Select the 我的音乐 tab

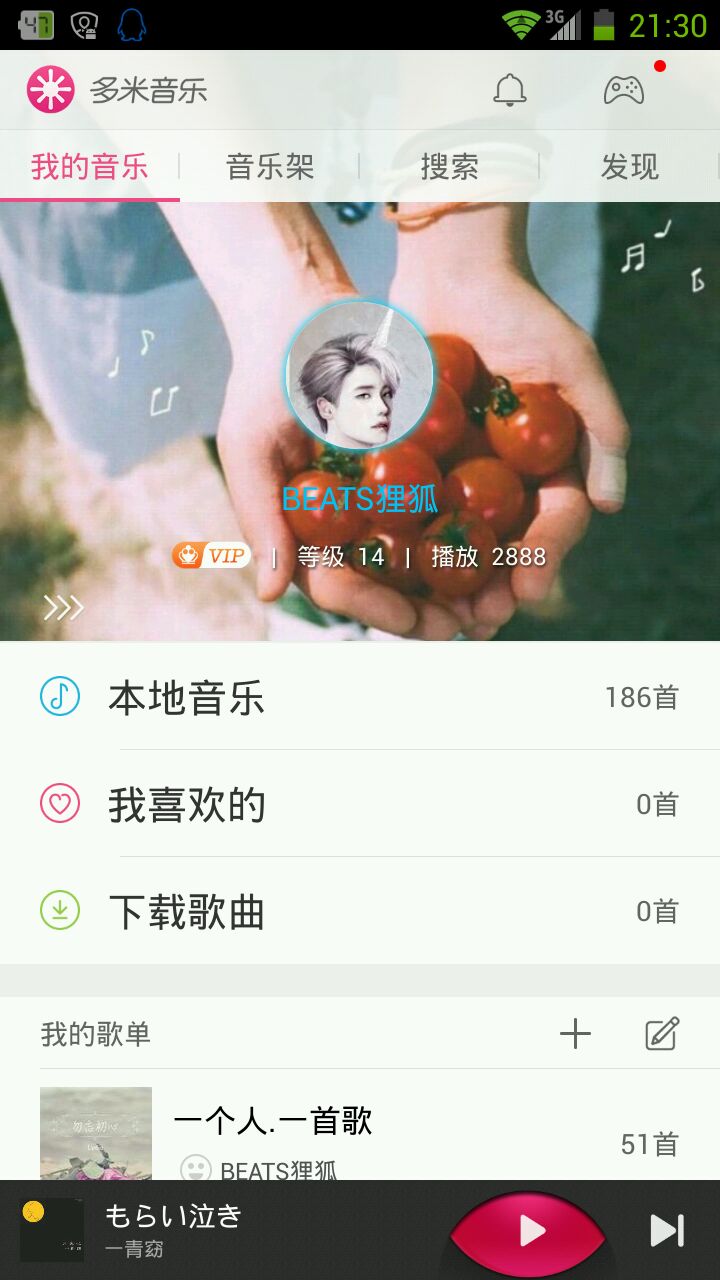tap(90, 166)
